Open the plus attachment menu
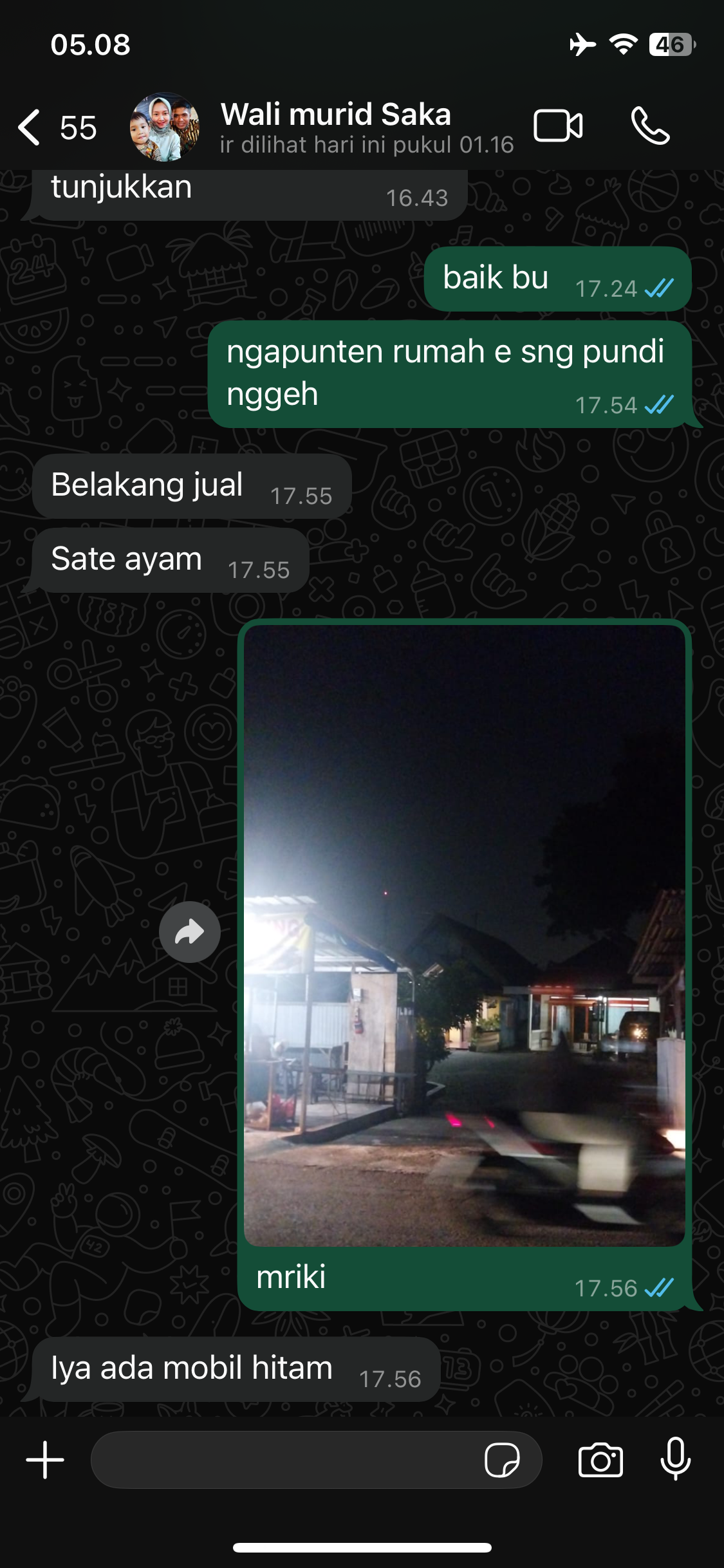The image size is (724, 1568). click(45, 1460)
